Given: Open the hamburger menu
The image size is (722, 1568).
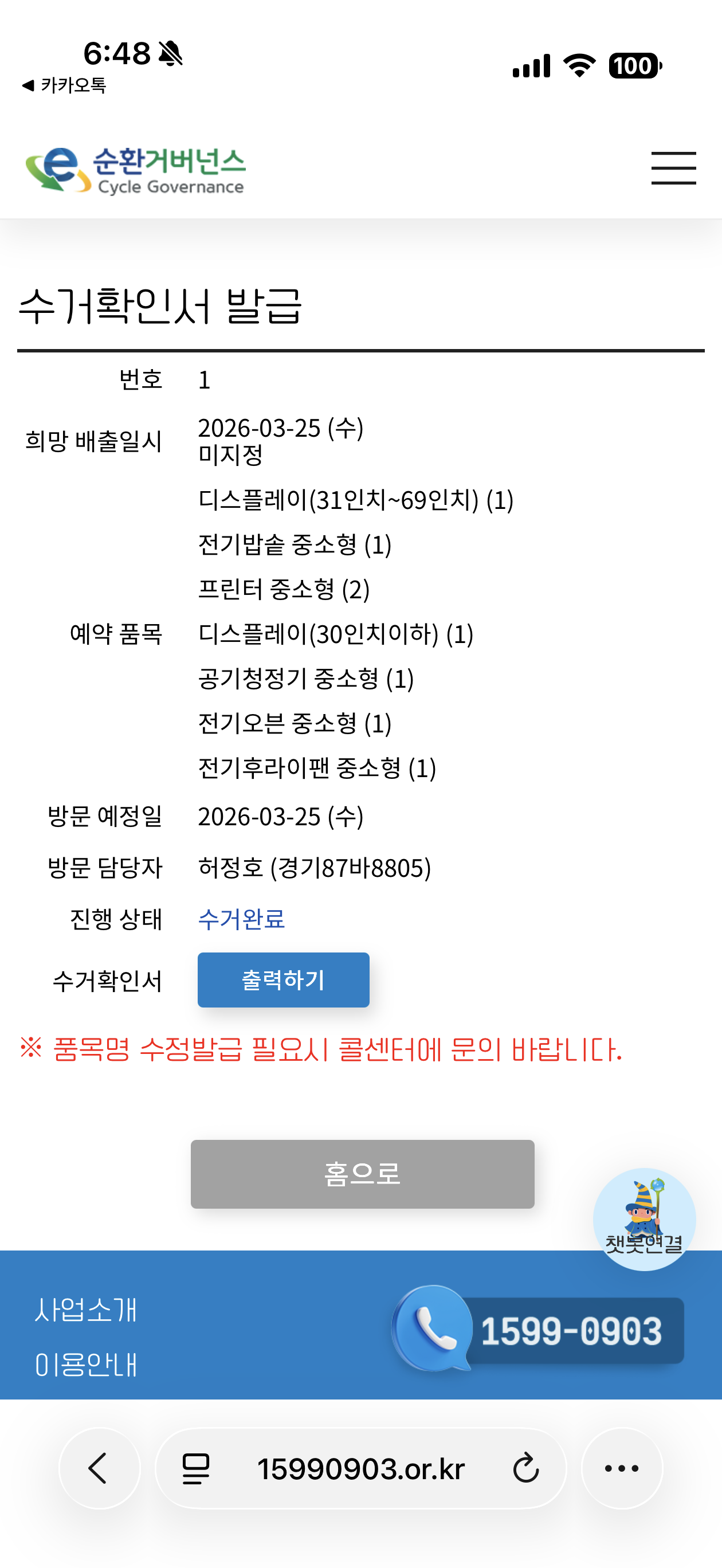Looking at the screenshot, I should tap(673, 168).
